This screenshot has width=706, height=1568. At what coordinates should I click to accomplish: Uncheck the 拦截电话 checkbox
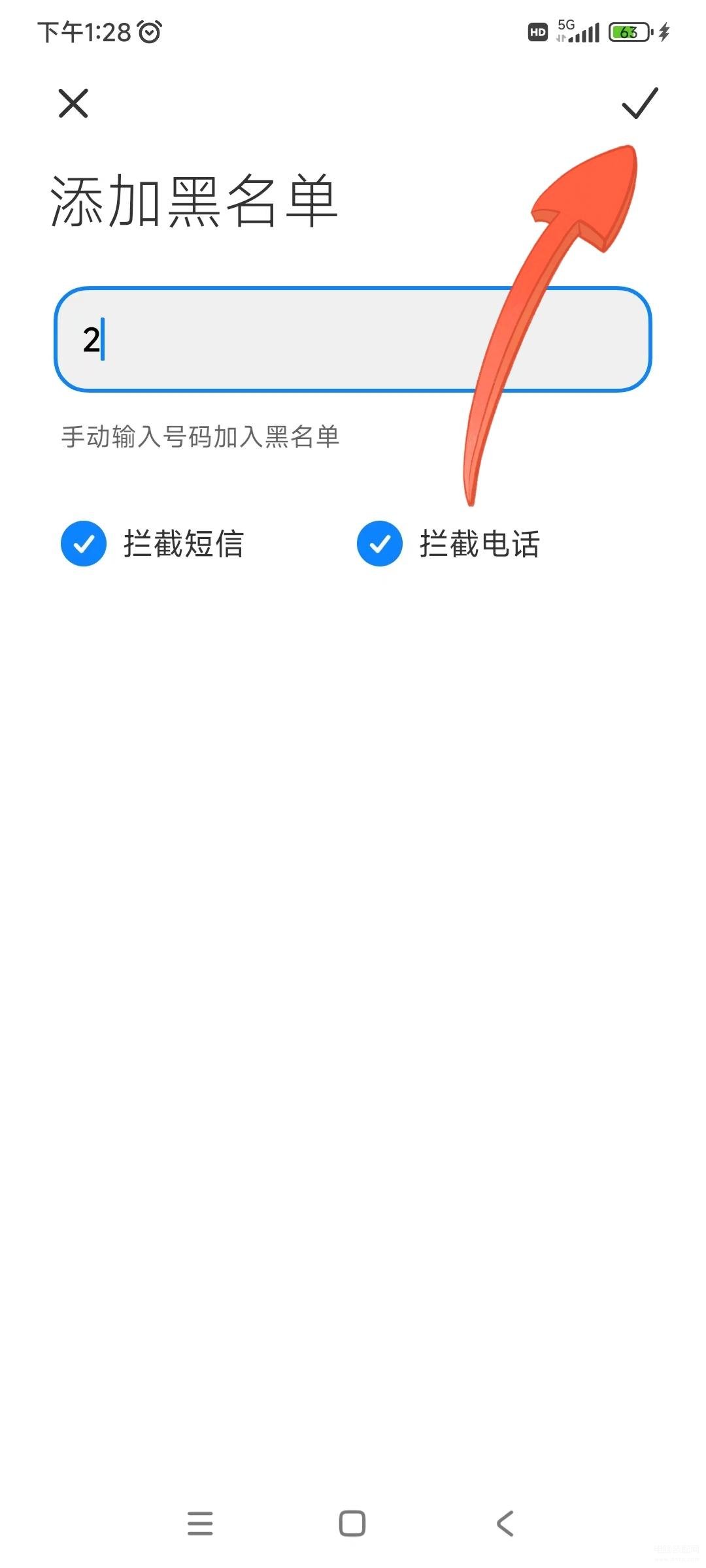coord(380,544)
